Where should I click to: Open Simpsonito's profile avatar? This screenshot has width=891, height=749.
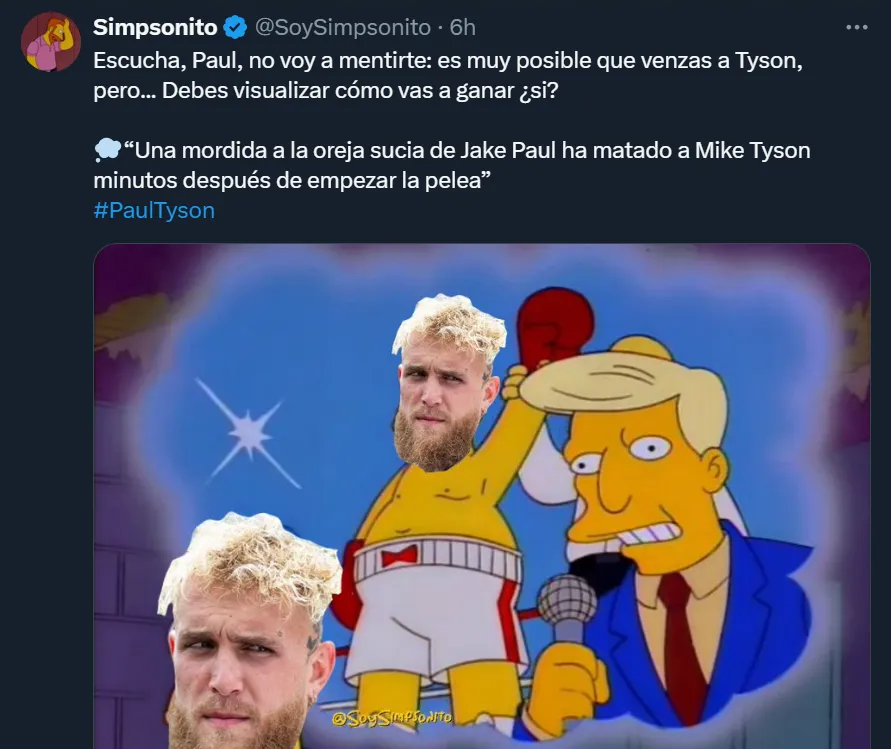51,42
